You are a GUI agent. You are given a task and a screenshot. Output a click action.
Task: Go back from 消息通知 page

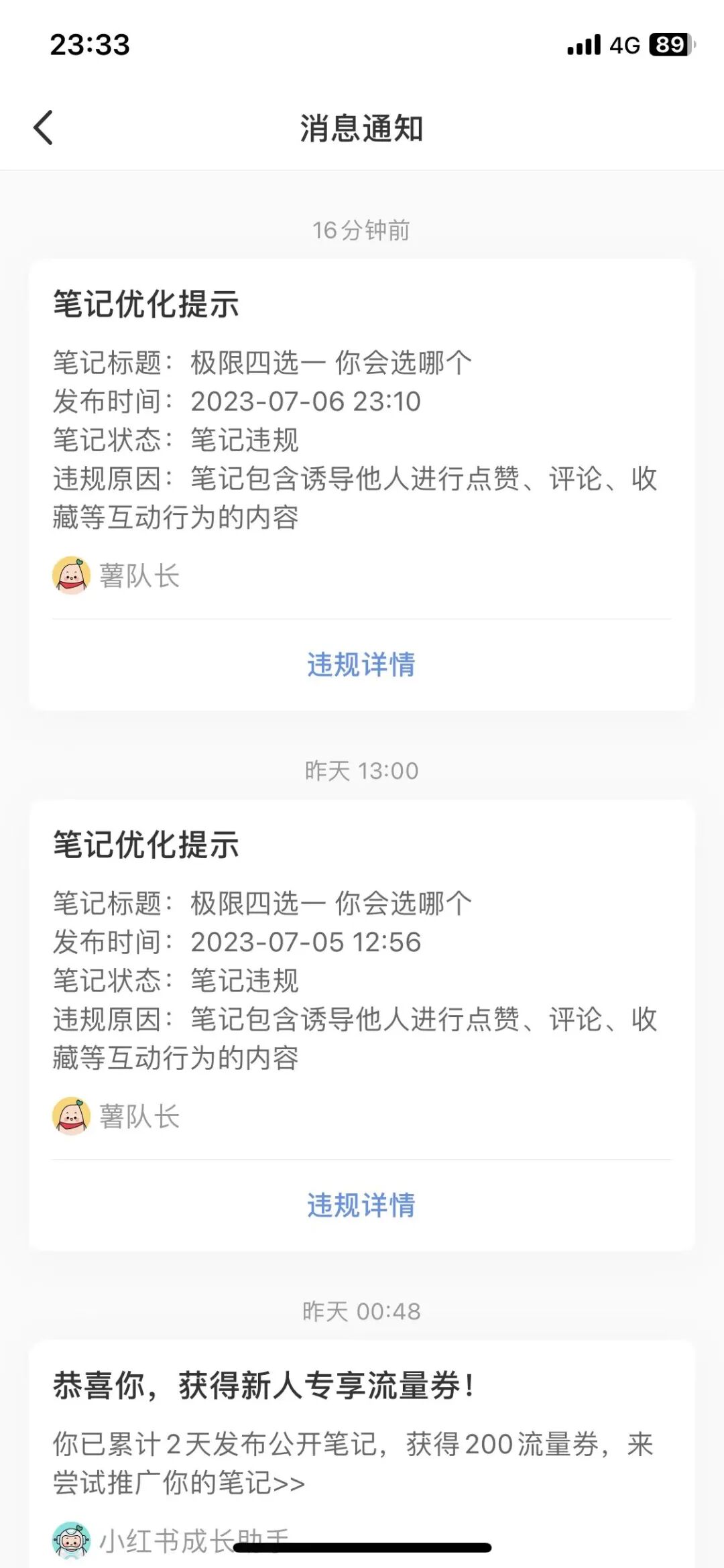coord(44,128)
